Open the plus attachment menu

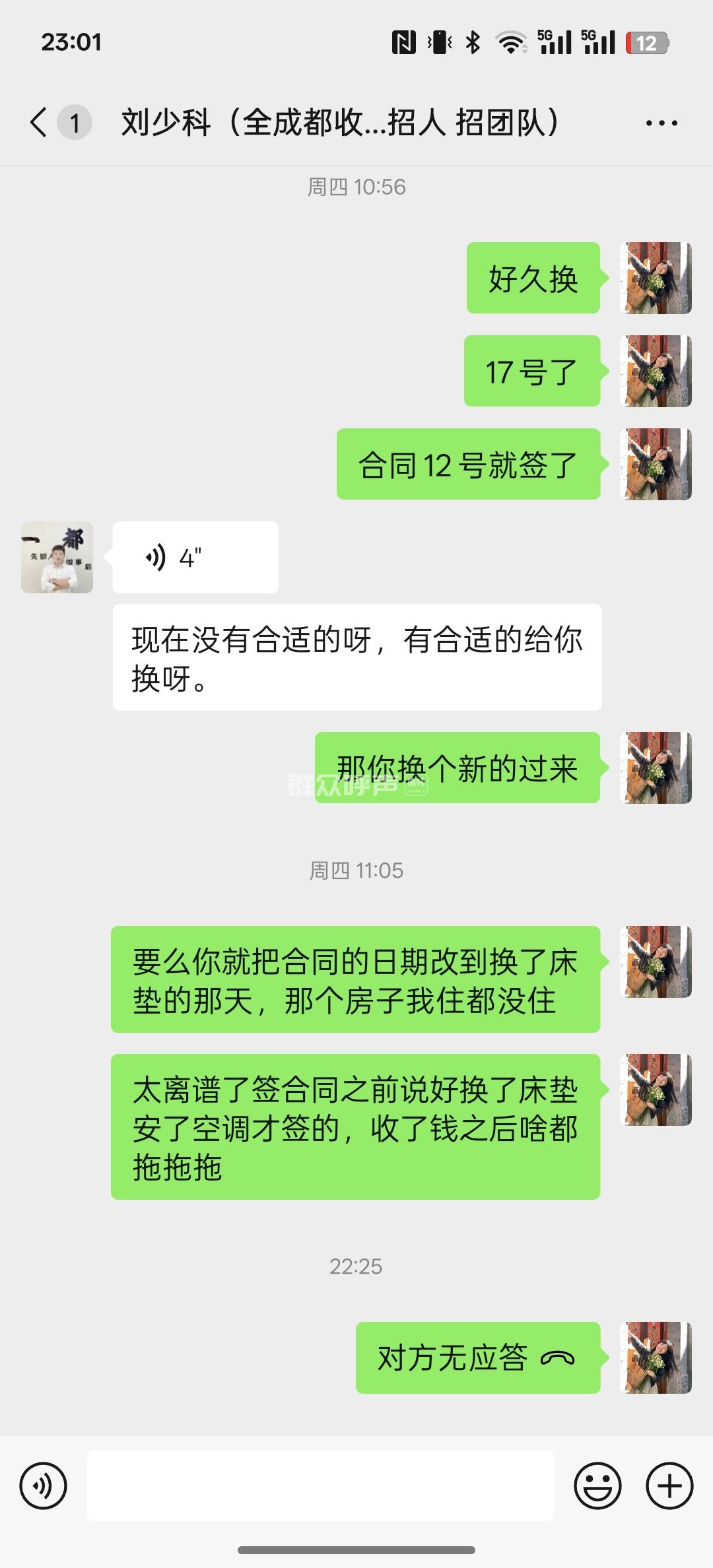[669, 1486]
